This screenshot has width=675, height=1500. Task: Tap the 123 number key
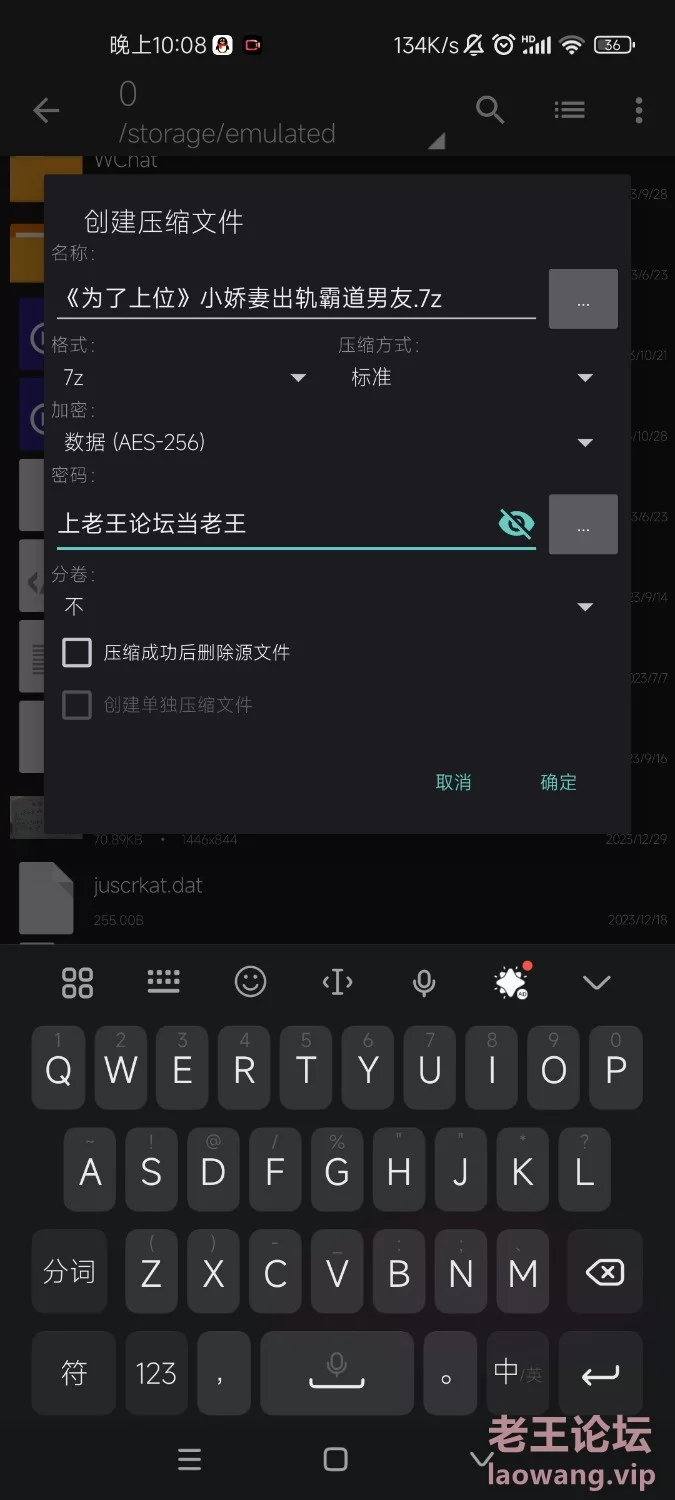[x=156, y=1373]
